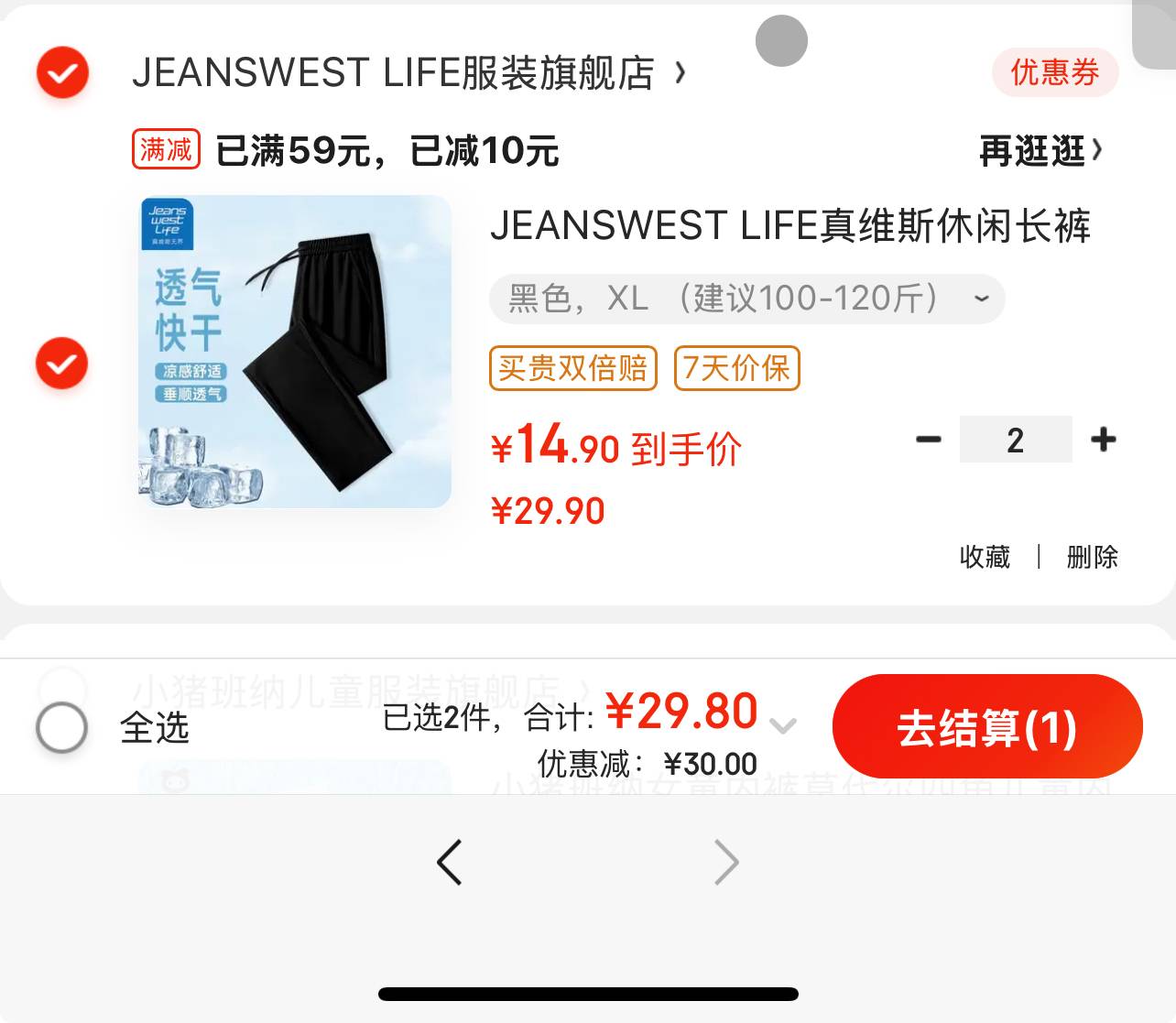Proceed with 去结算(1) checkout
1176x1023 pixels.
click(986, 728)
